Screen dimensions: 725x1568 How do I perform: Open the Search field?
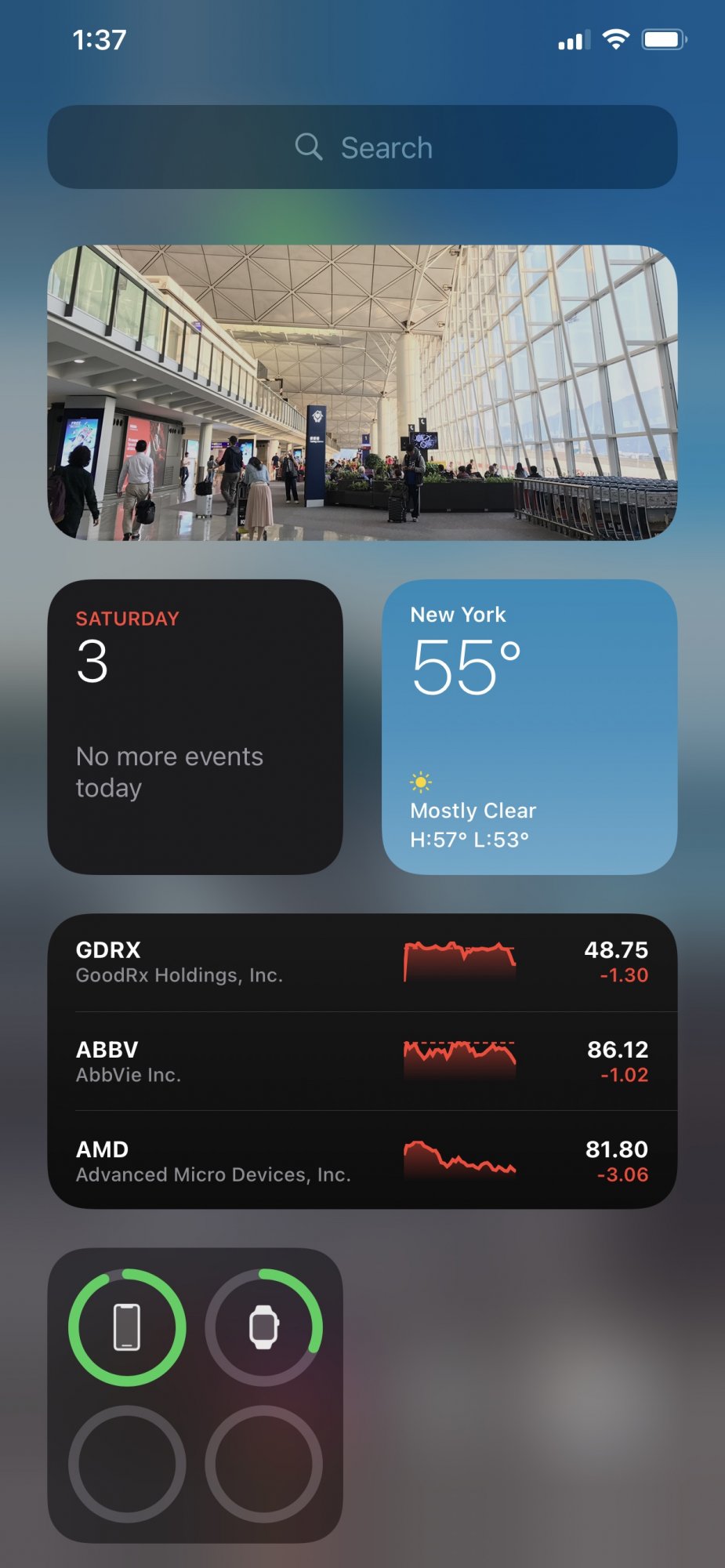(x=362, y=147)
